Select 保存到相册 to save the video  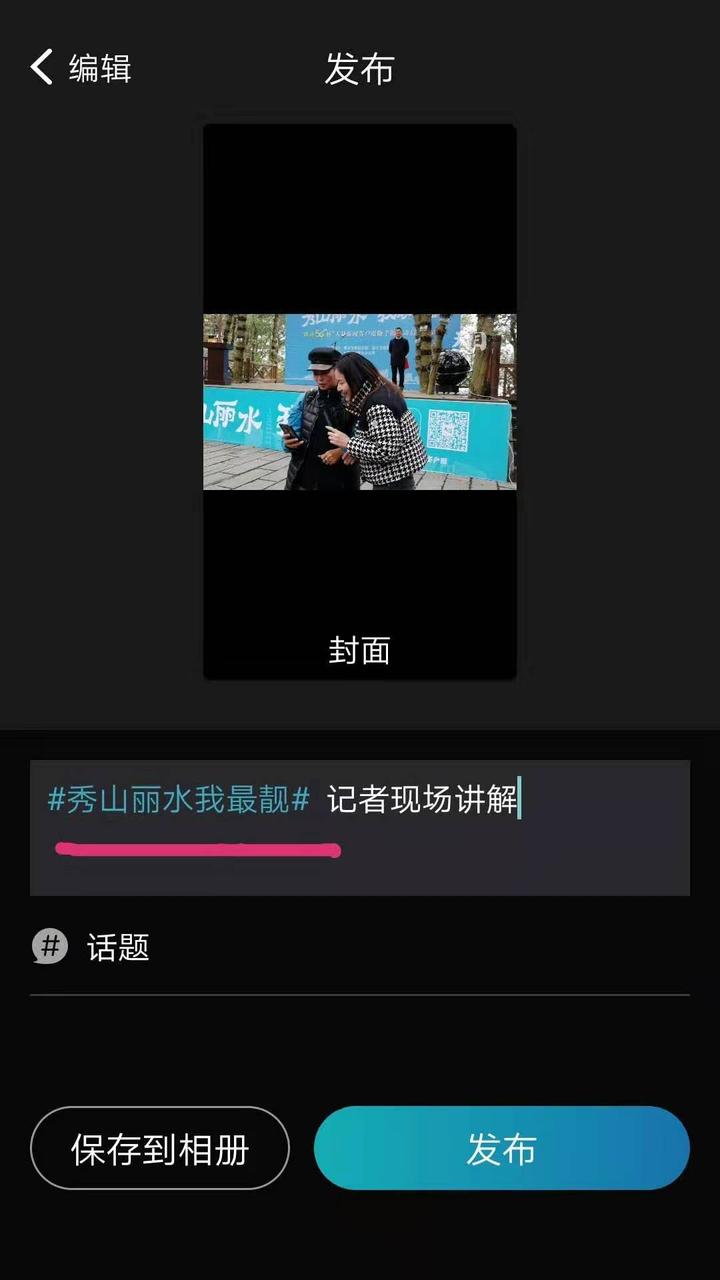(160, 1148)
